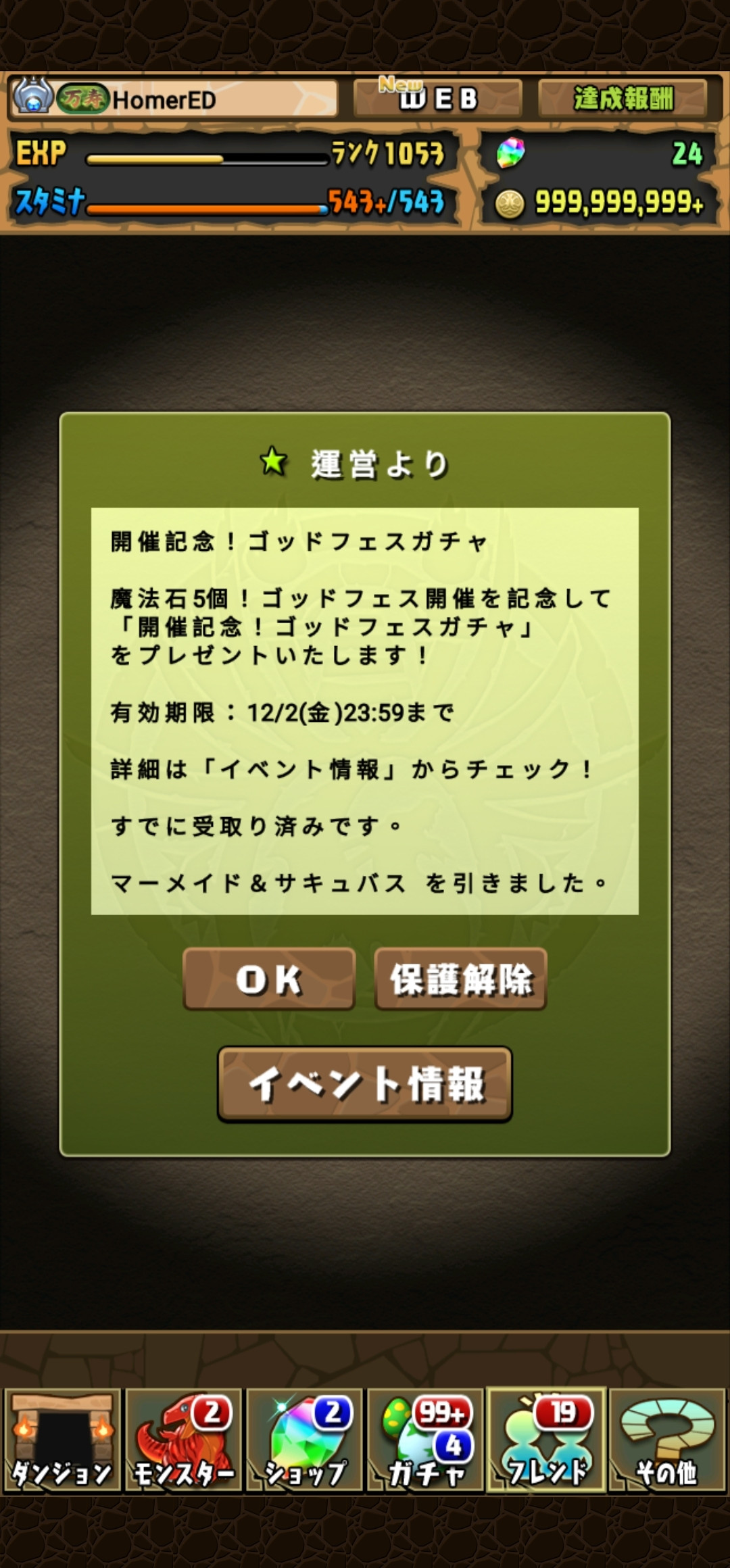This screenshot has height=1568, width=730.
Task: Open 達成報酬 (achievement rewards)
Action: [623, 99]
